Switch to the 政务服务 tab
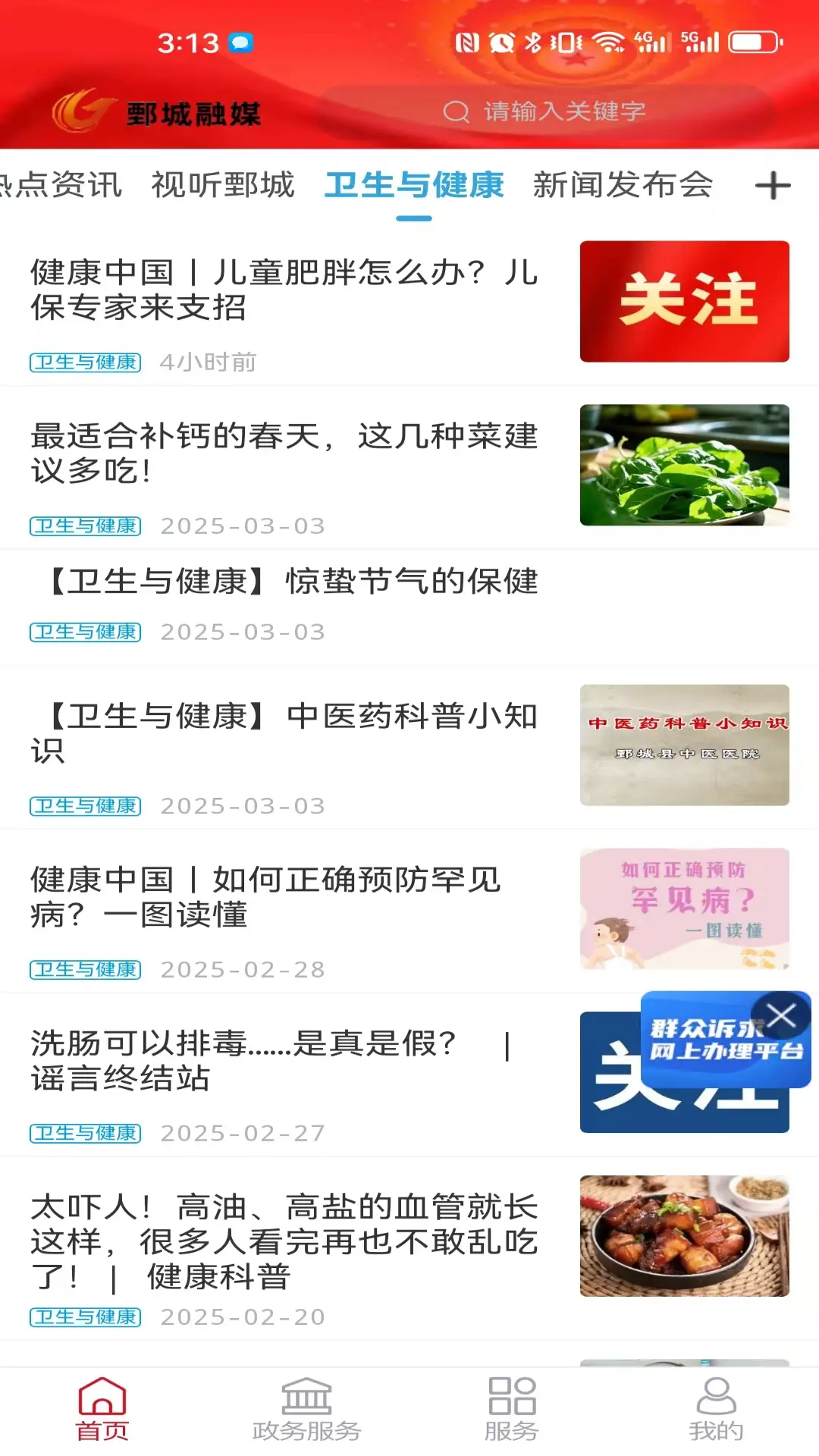The image size is (819, 1456). point(307,1410)
